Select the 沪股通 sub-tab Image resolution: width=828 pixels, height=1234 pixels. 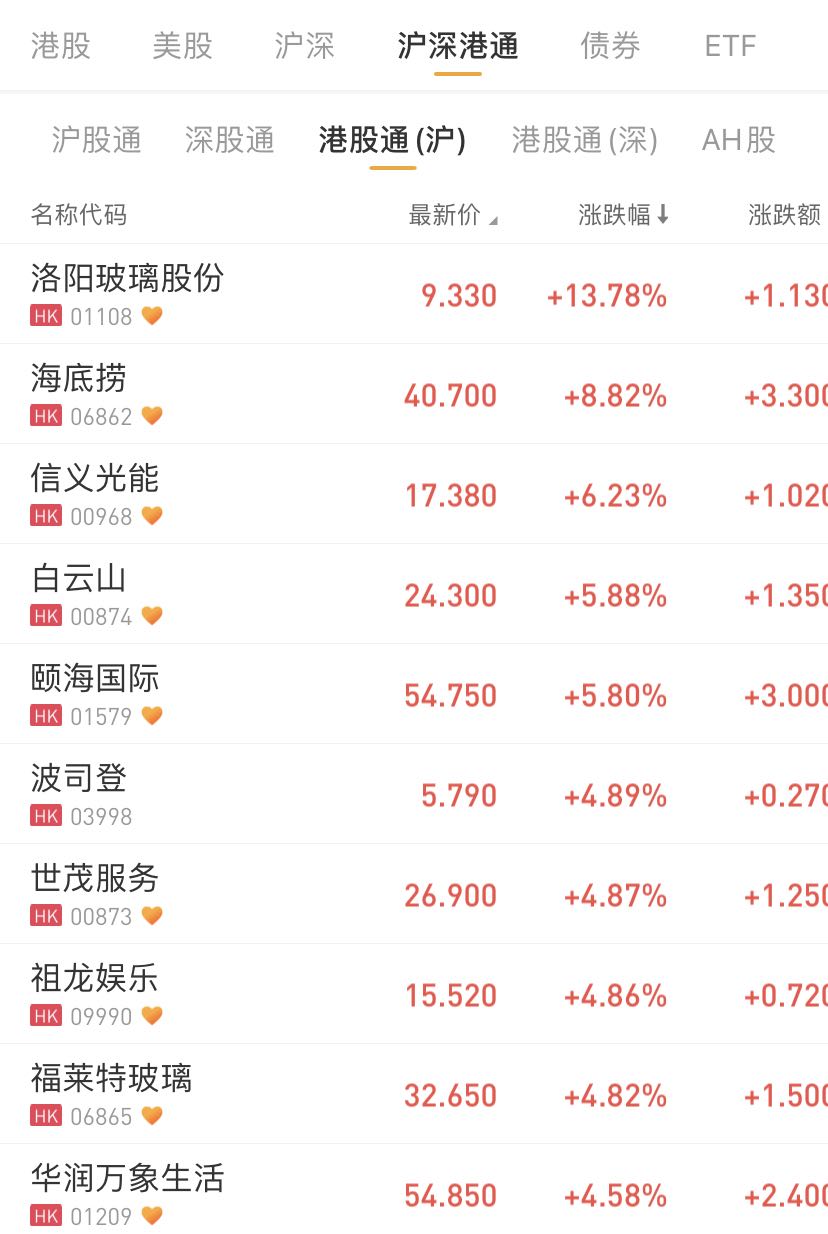pyautogui.click(x=96, y=140)
